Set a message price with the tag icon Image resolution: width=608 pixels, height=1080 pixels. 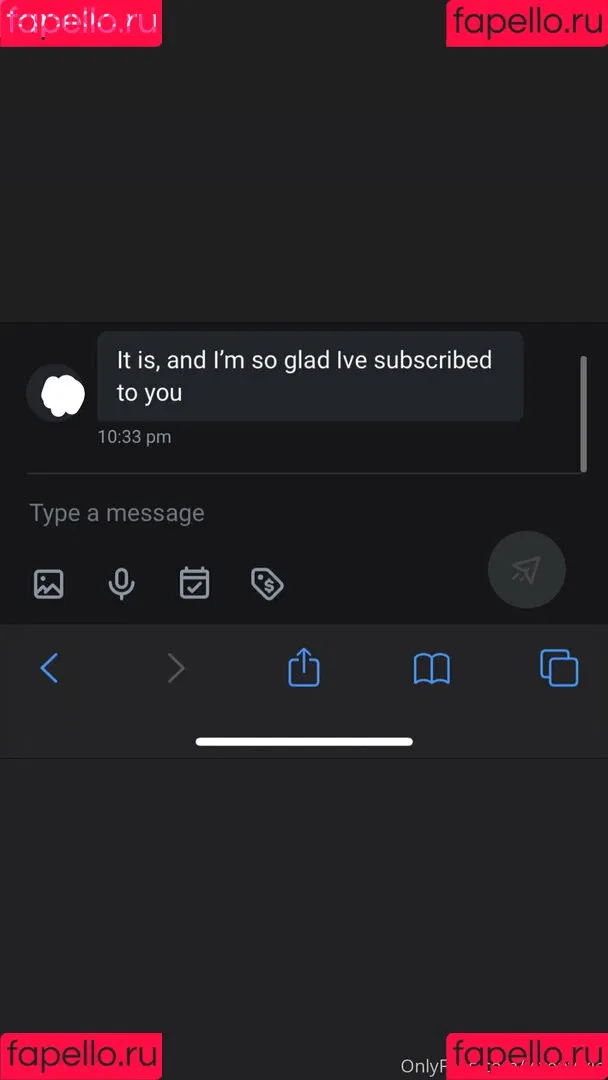pyautogui.click(x=267, y=583)
